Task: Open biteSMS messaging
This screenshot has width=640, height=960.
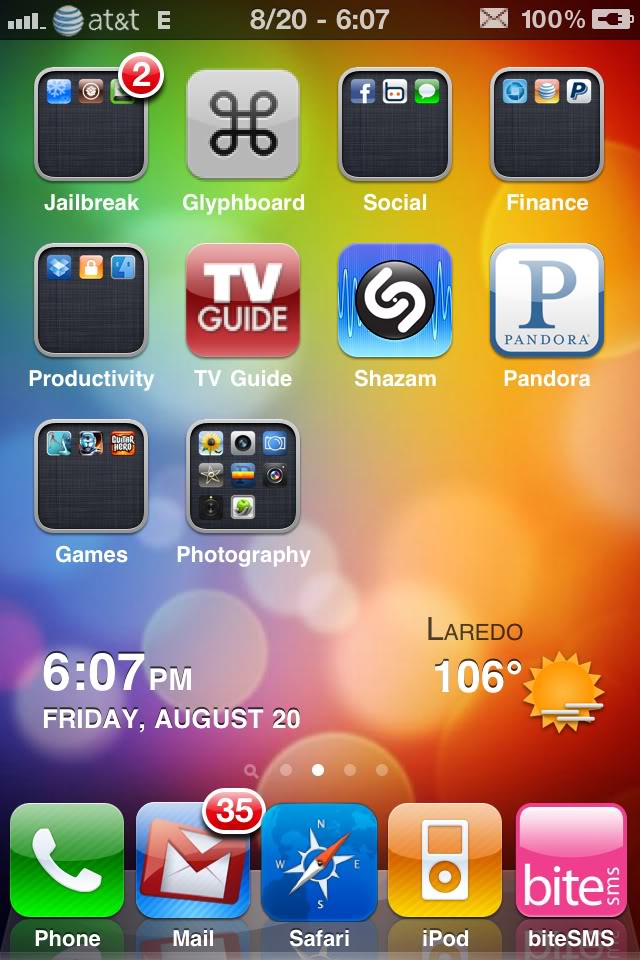Action: point(571,860)
